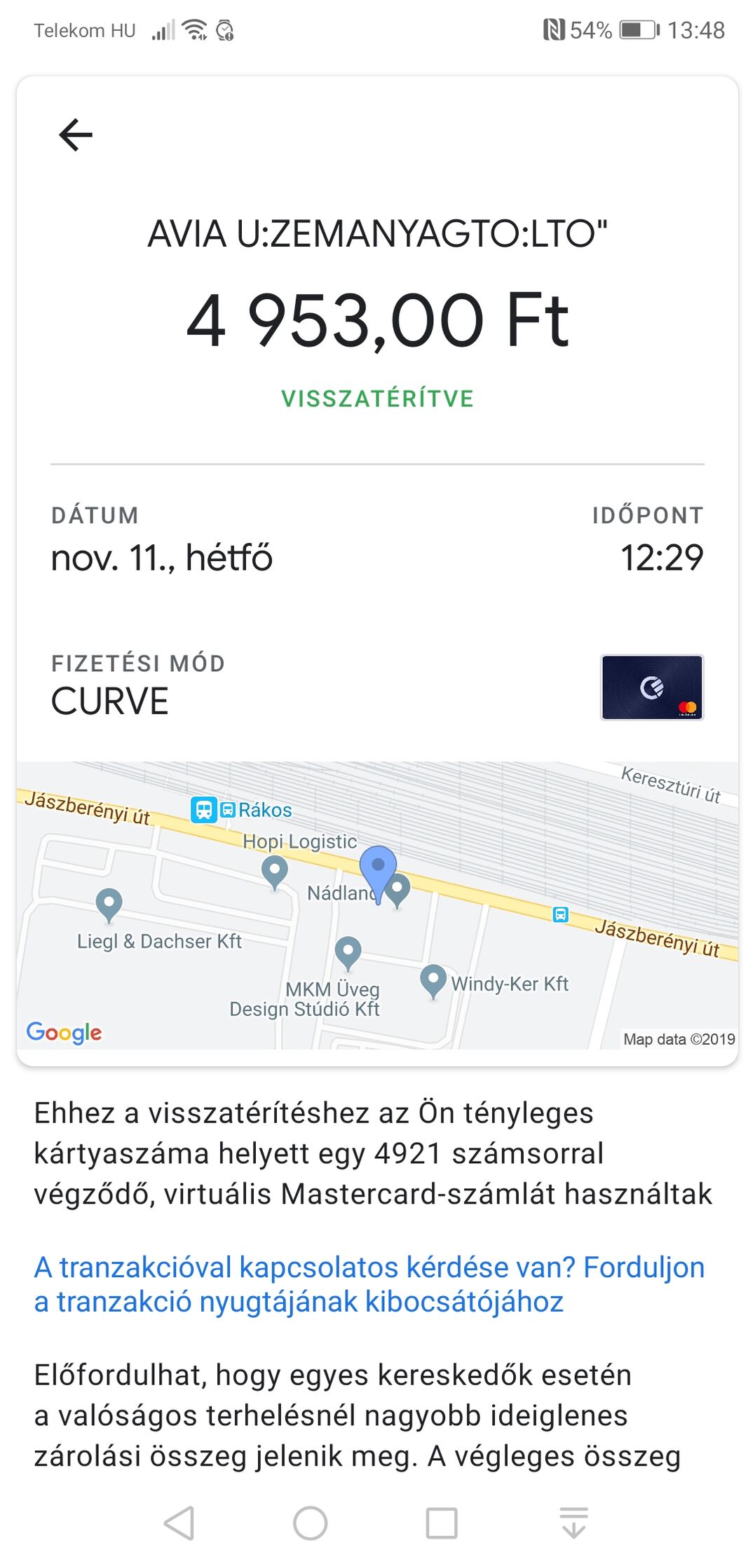Open the transaction location map
The width and height of the screenshot is (755, 1568).
377,905
